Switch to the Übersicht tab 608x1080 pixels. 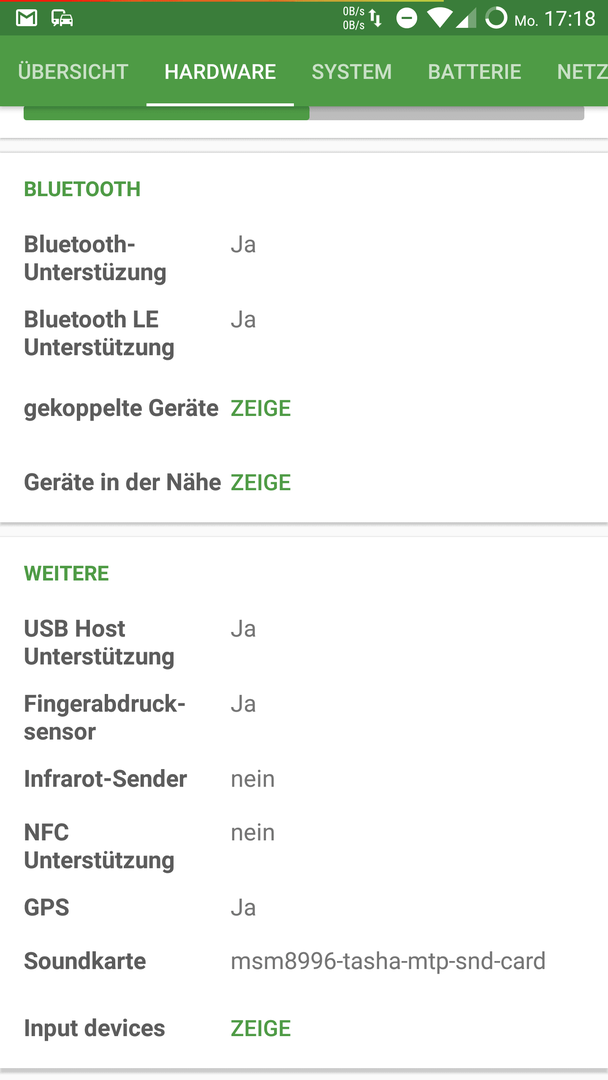click(73, 72)
